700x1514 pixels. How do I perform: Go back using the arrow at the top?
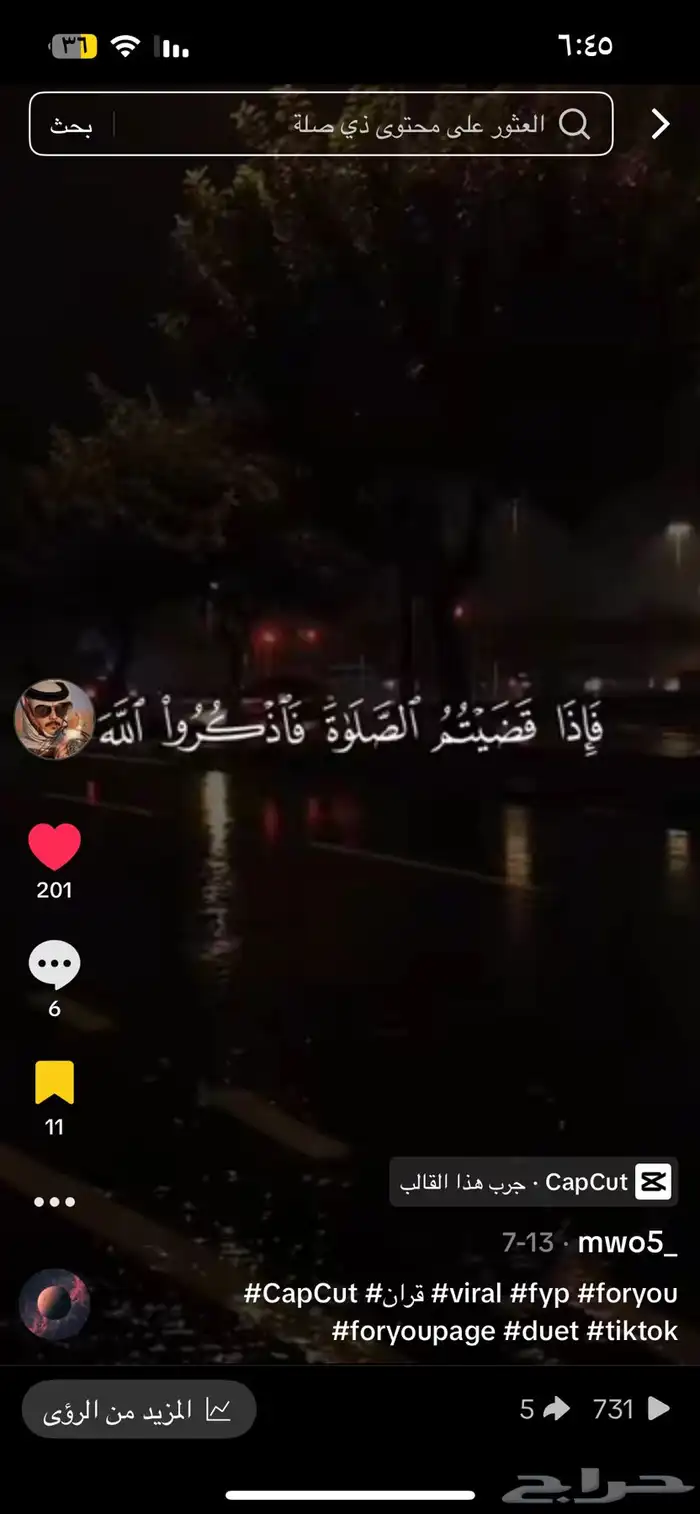(660, 124)
